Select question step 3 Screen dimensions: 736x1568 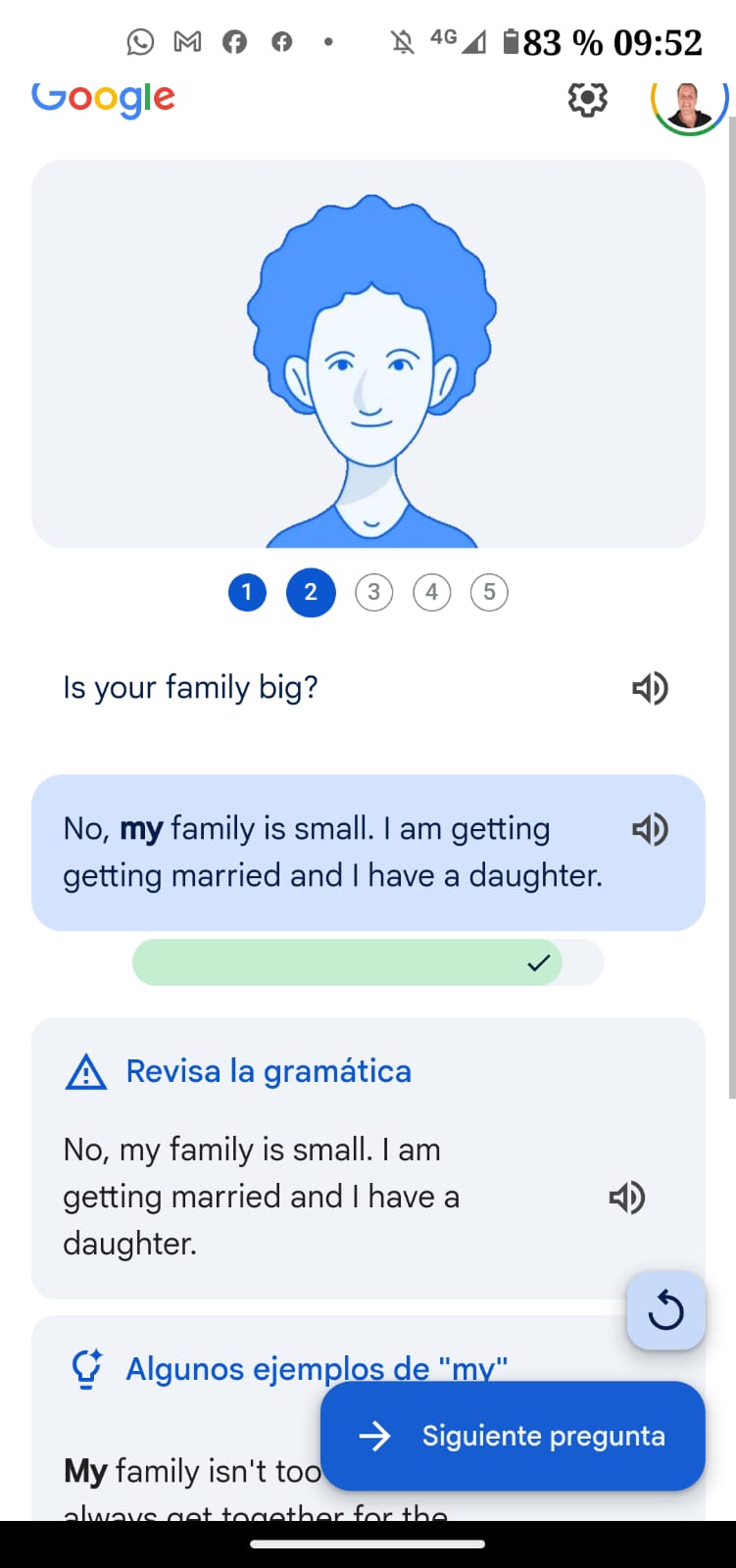coord(373,592)
